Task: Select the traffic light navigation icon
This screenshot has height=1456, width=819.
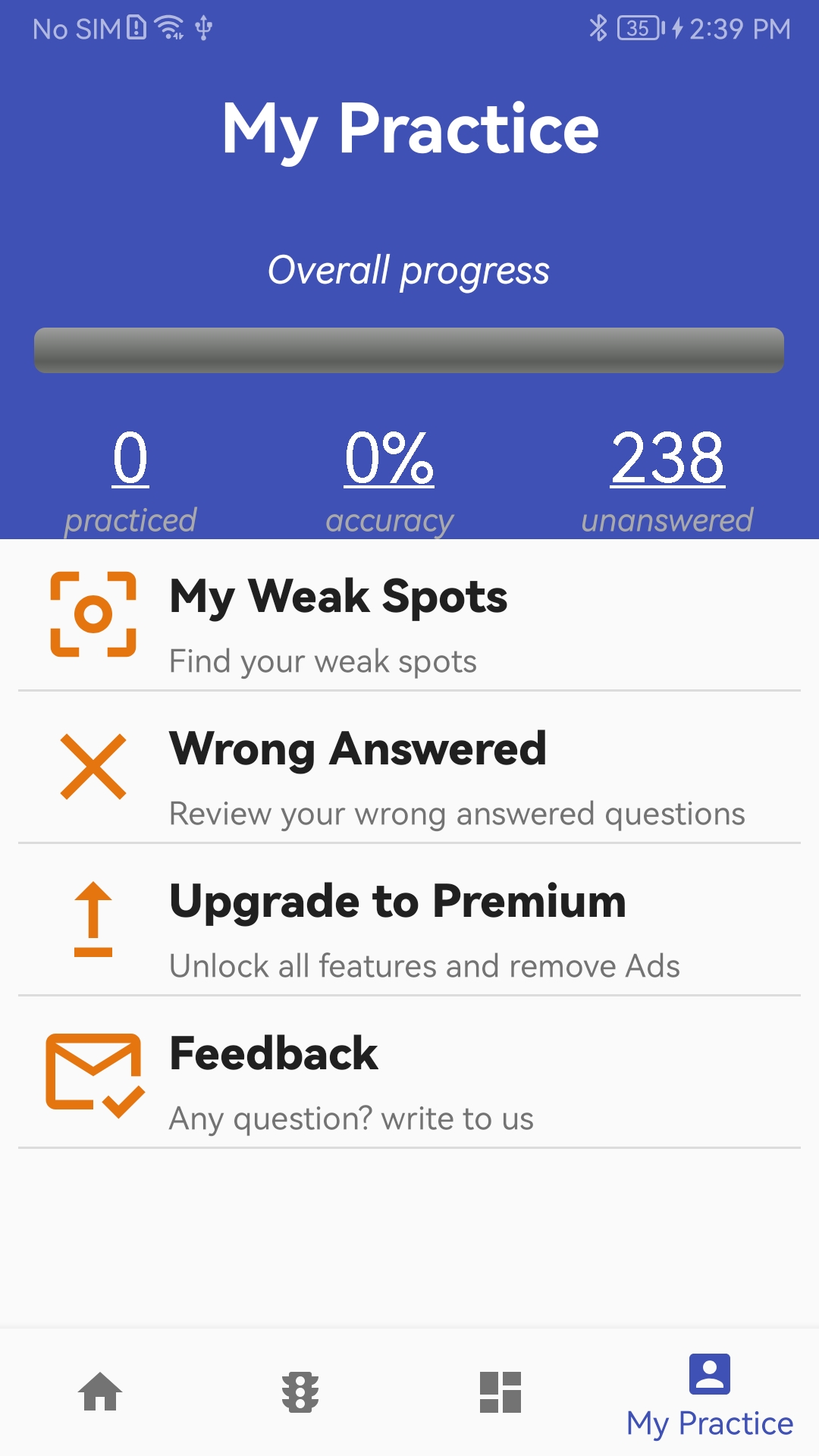Action: click(x=300, y=1399)
